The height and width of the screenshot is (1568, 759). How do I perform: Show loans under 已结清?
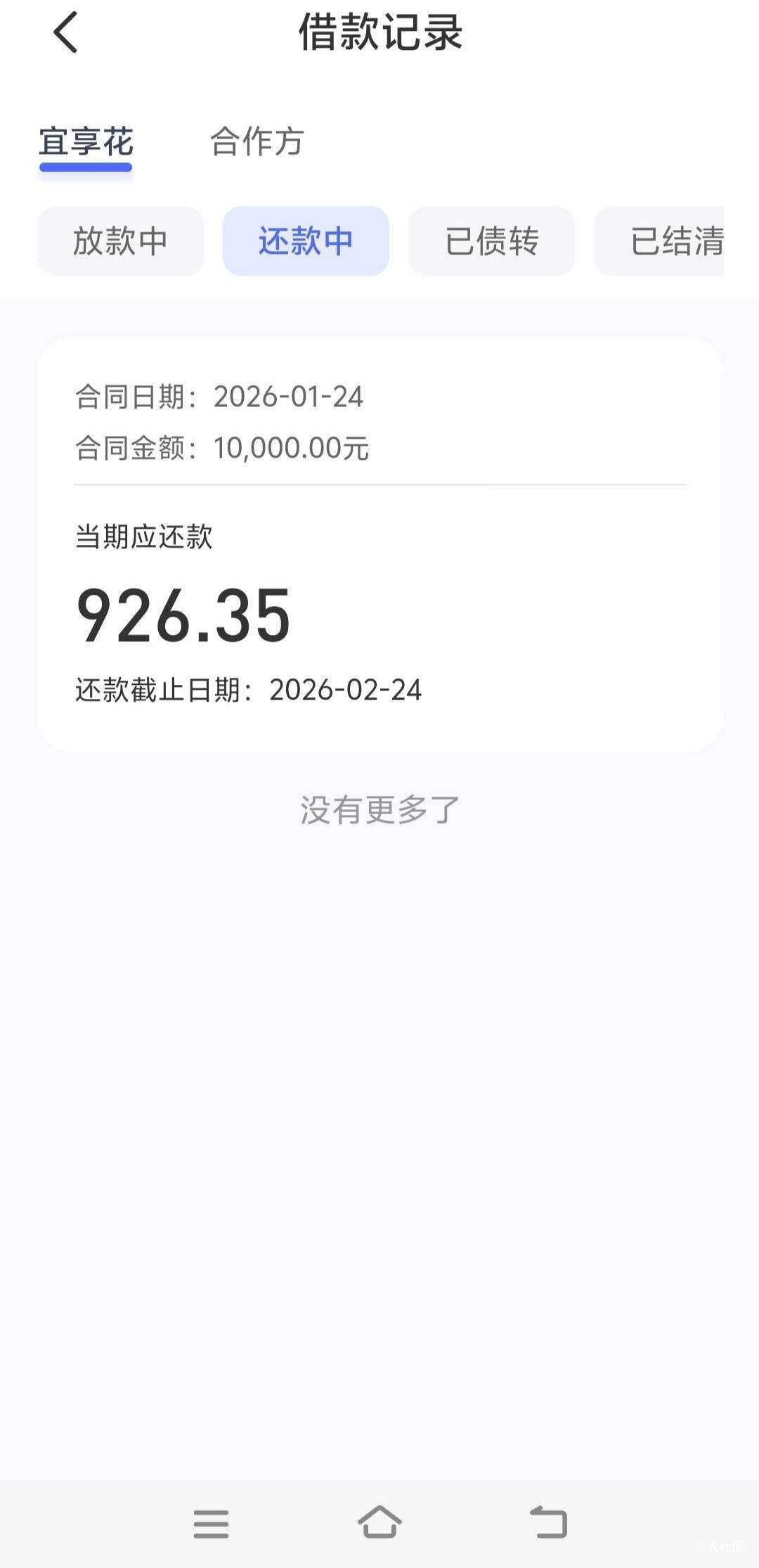point(668,241)
